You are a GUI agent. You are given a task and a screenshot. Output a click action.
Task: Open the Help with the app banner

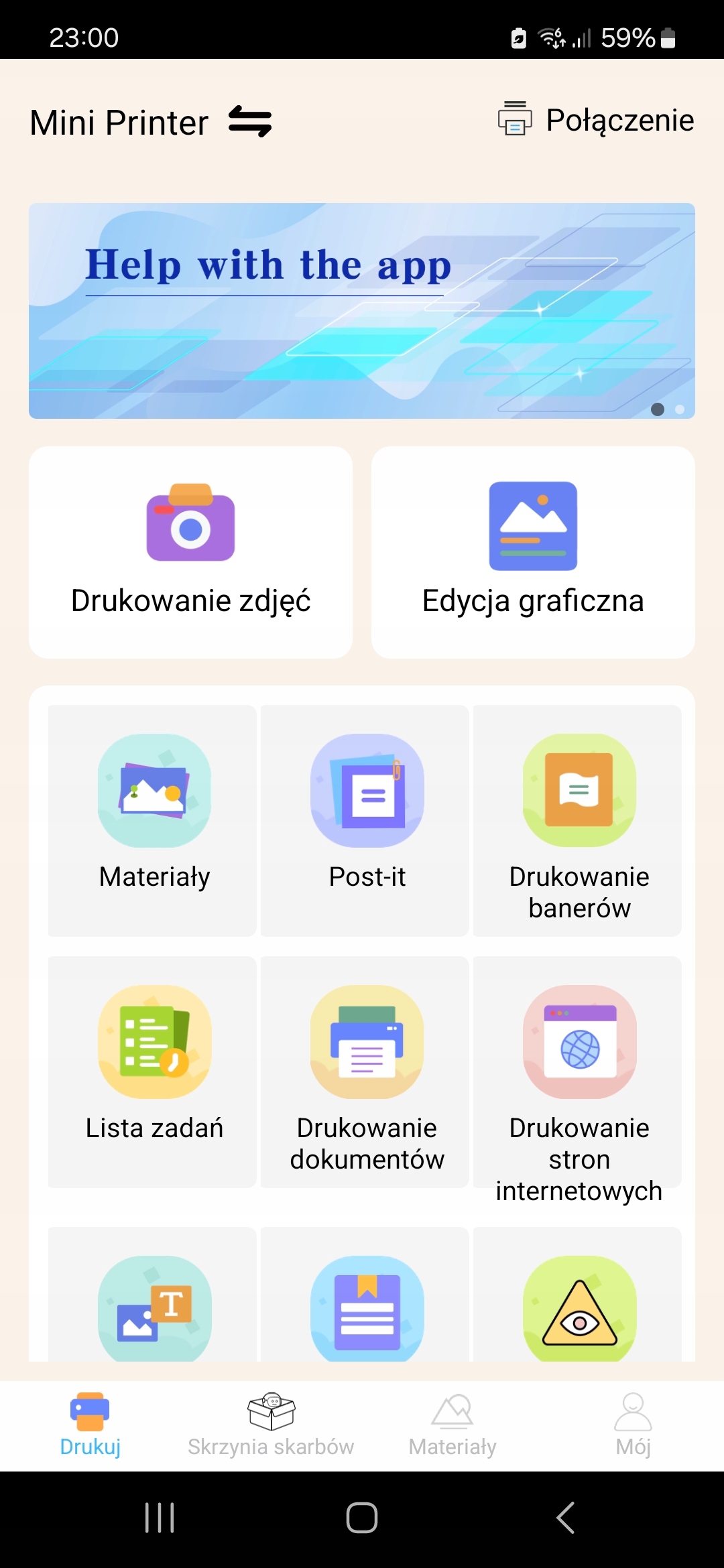click(x=362, y=311)
